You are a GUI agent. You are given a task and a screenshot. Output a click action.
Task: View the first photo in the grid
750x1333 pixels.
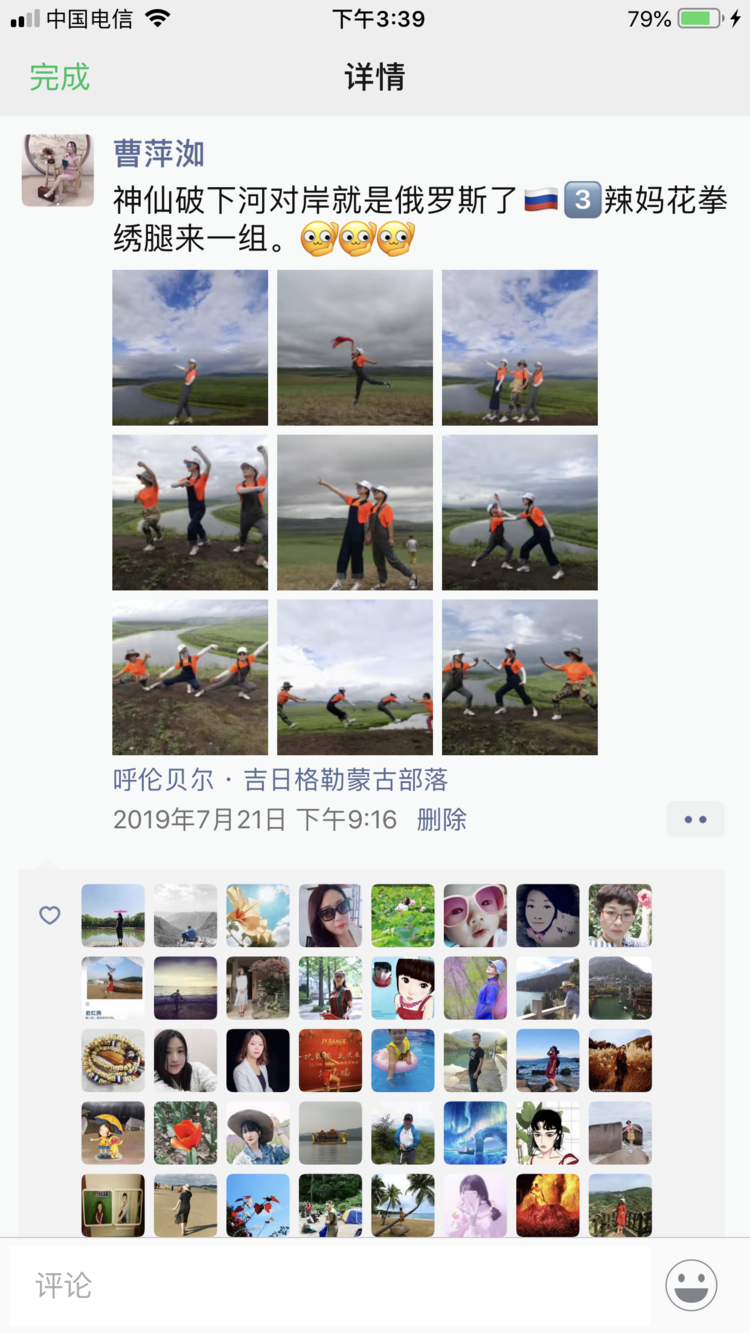(190, 347)
